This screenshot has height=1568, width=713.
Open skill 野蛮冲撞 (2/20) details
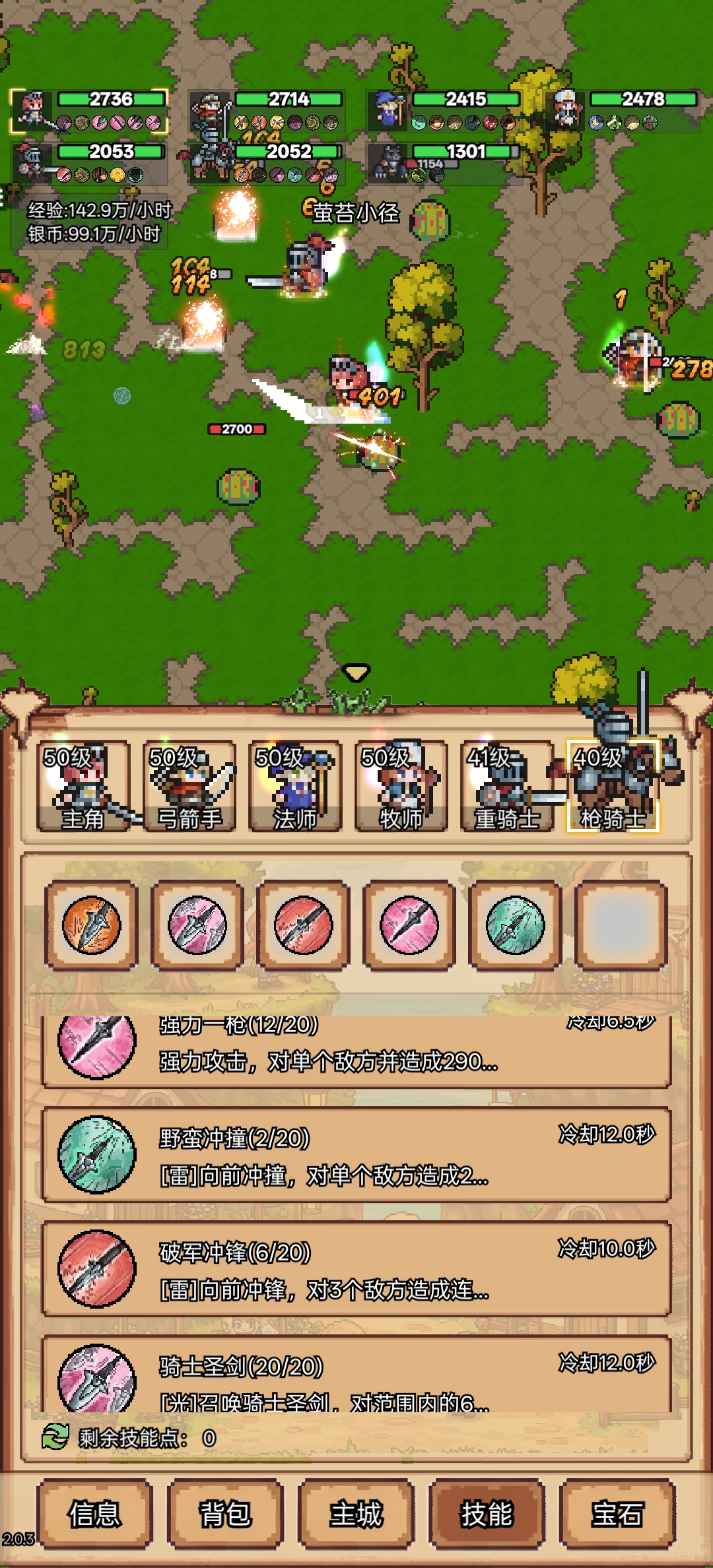coord(356,1155)
